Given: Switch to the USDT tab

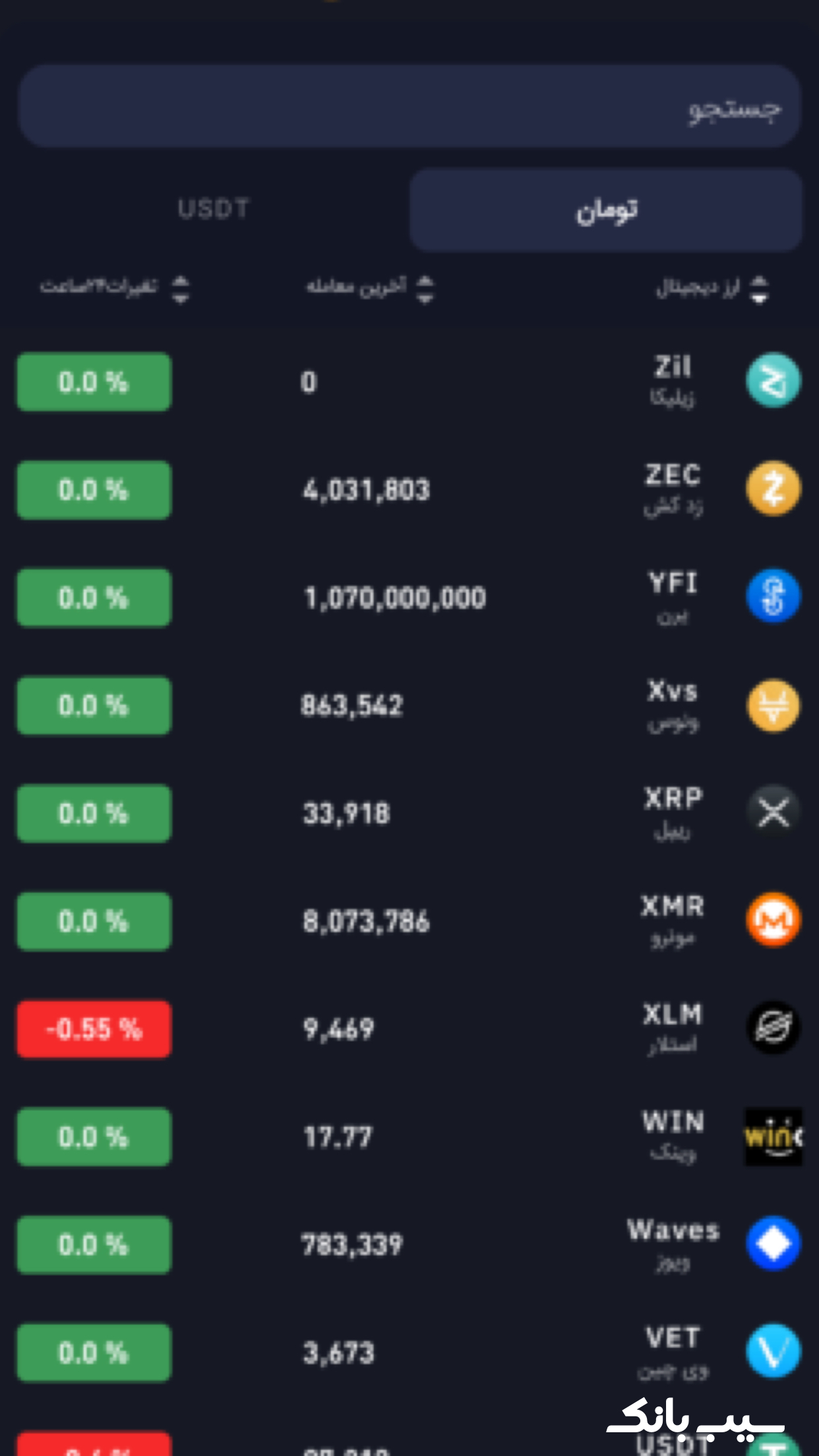Looking at the screenshot, I should pos(213,210).
